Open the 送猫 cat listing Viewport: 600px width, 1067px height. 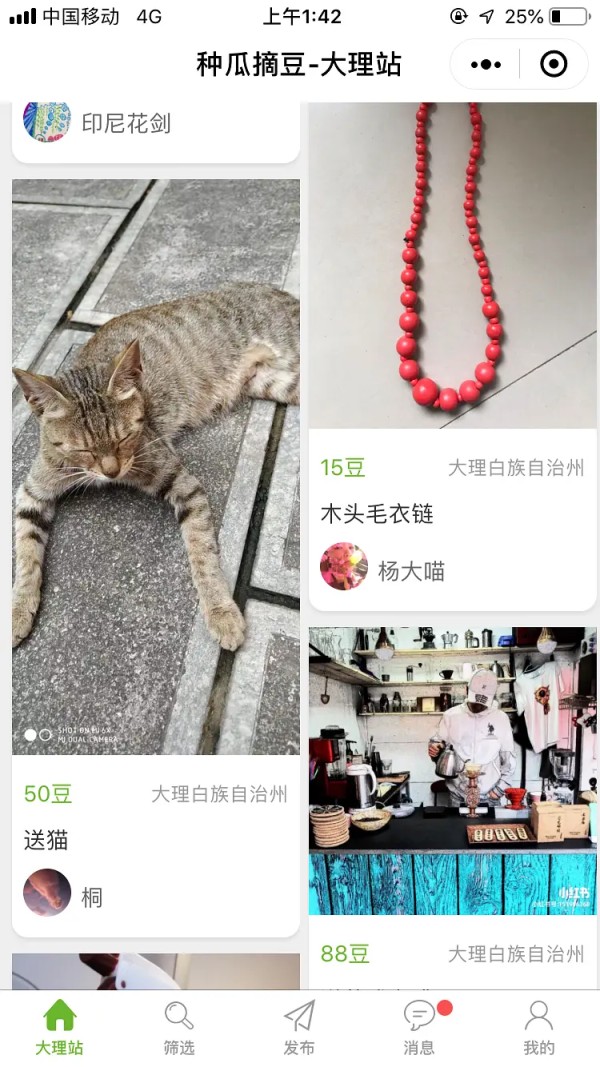[x=155, y=467]
